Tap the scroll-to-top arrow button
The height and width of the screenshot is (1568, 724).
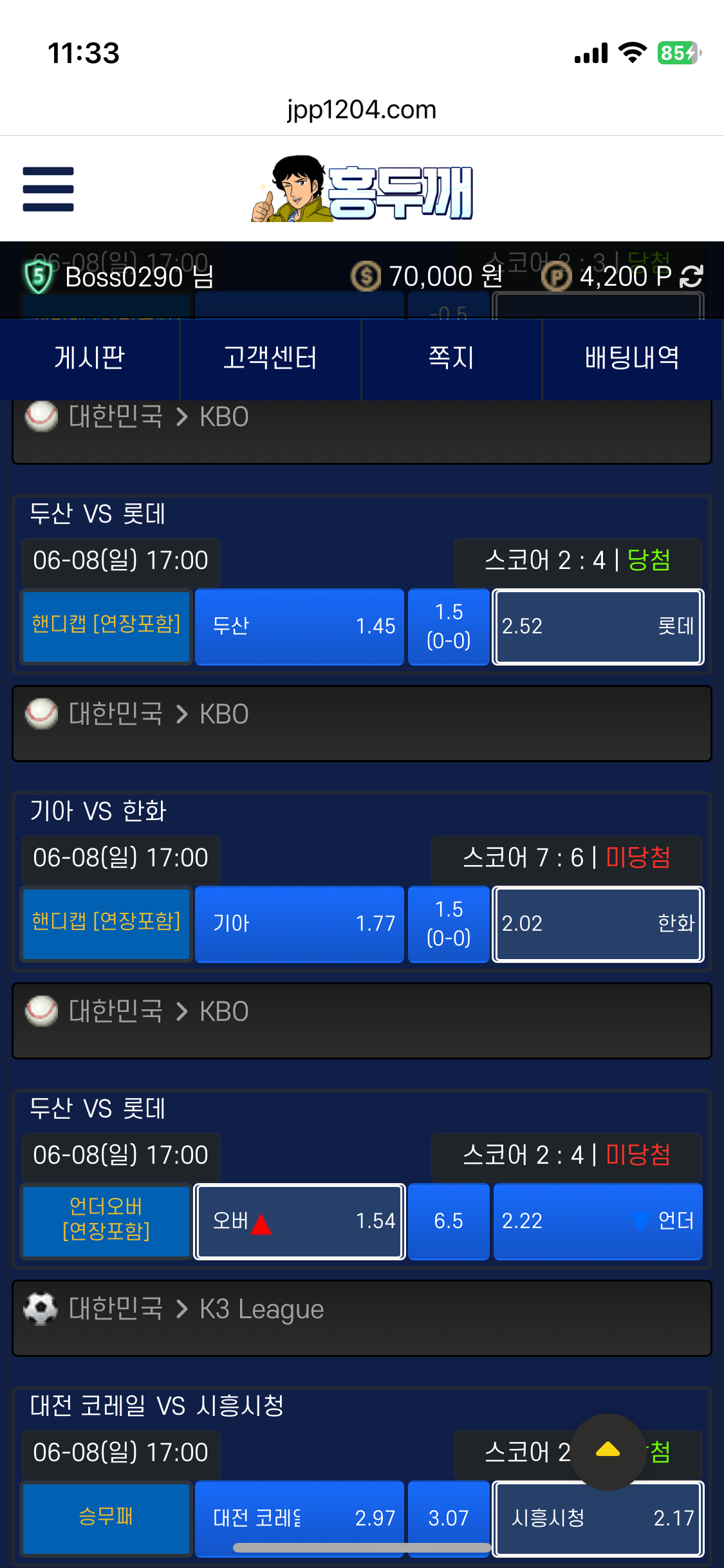click(608, 1451)
